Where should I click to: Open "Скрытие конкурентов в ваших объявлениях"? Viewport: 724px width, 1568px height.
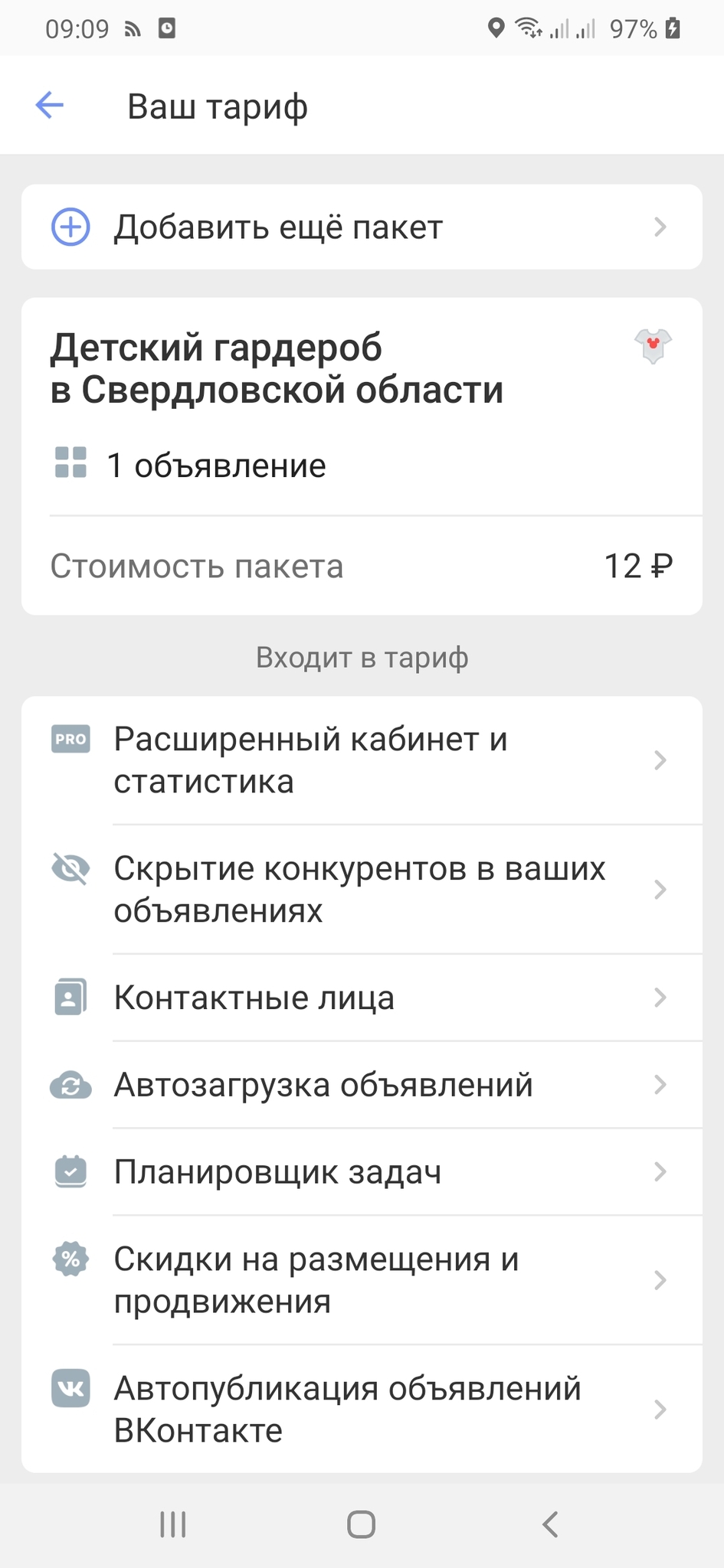[362, 890]
